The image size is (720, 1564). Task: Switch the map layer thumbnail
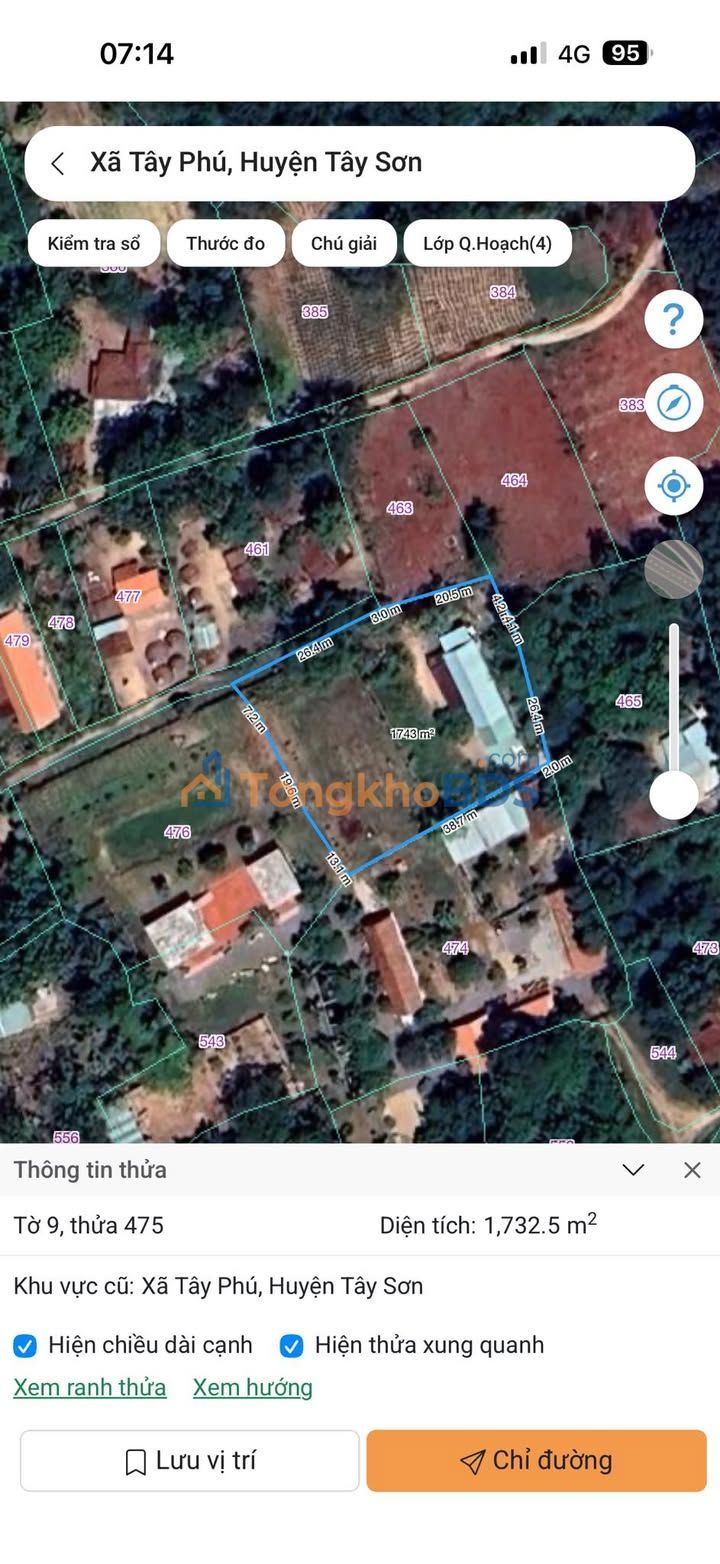(x=673, y=569)
